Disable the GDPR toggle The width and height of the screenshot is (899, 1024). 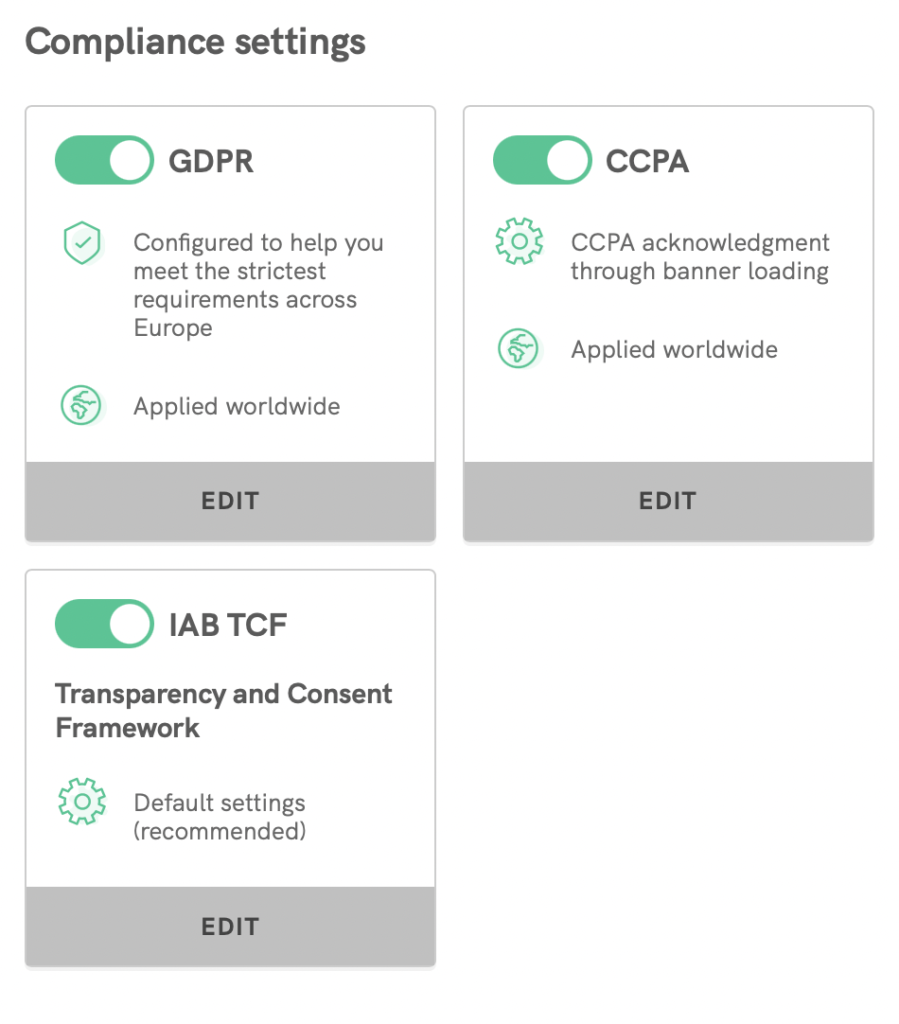[x=105, y=161]
